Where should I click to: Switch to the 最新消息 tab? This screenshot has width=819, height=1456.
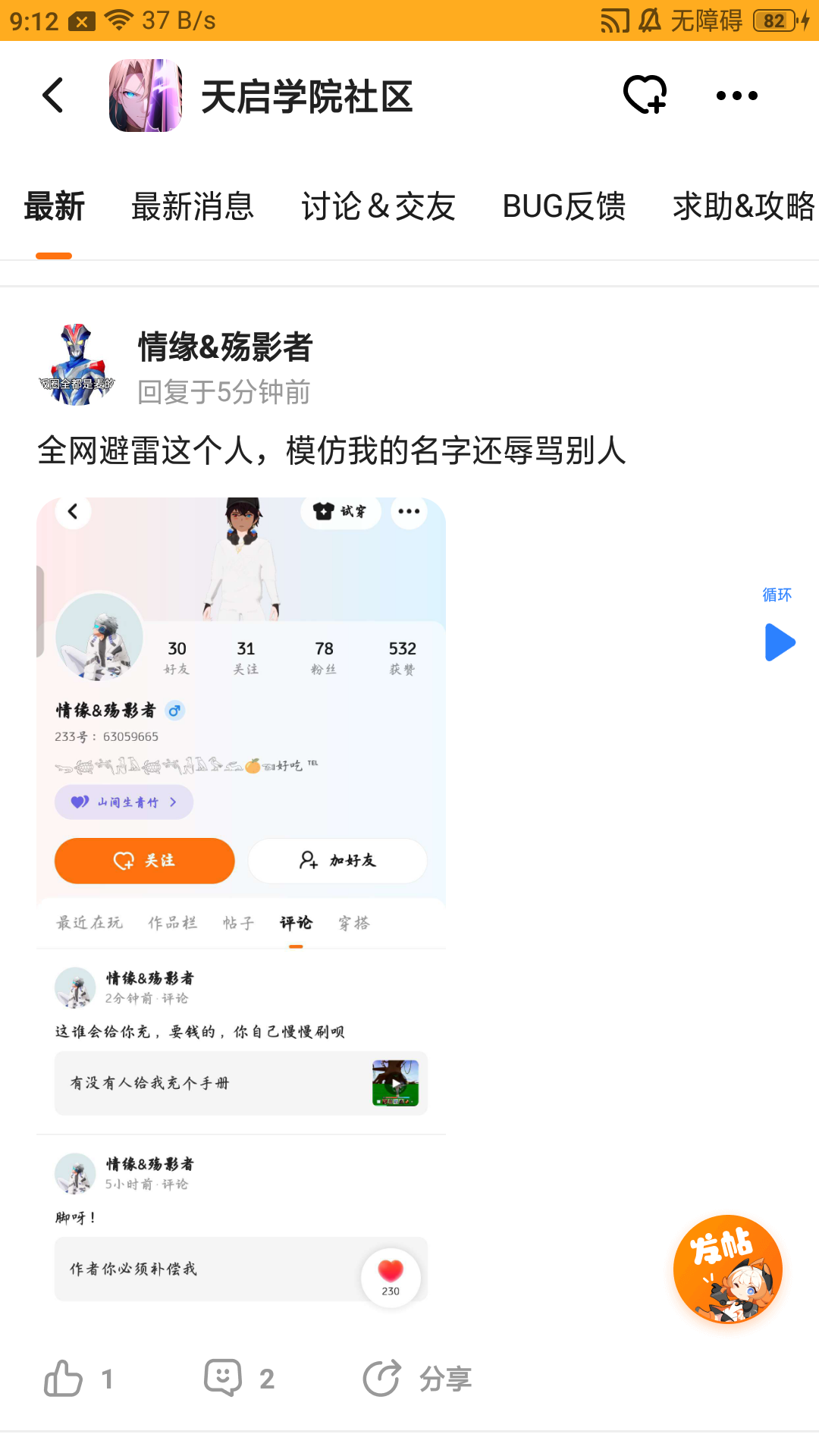coord(193,206)
